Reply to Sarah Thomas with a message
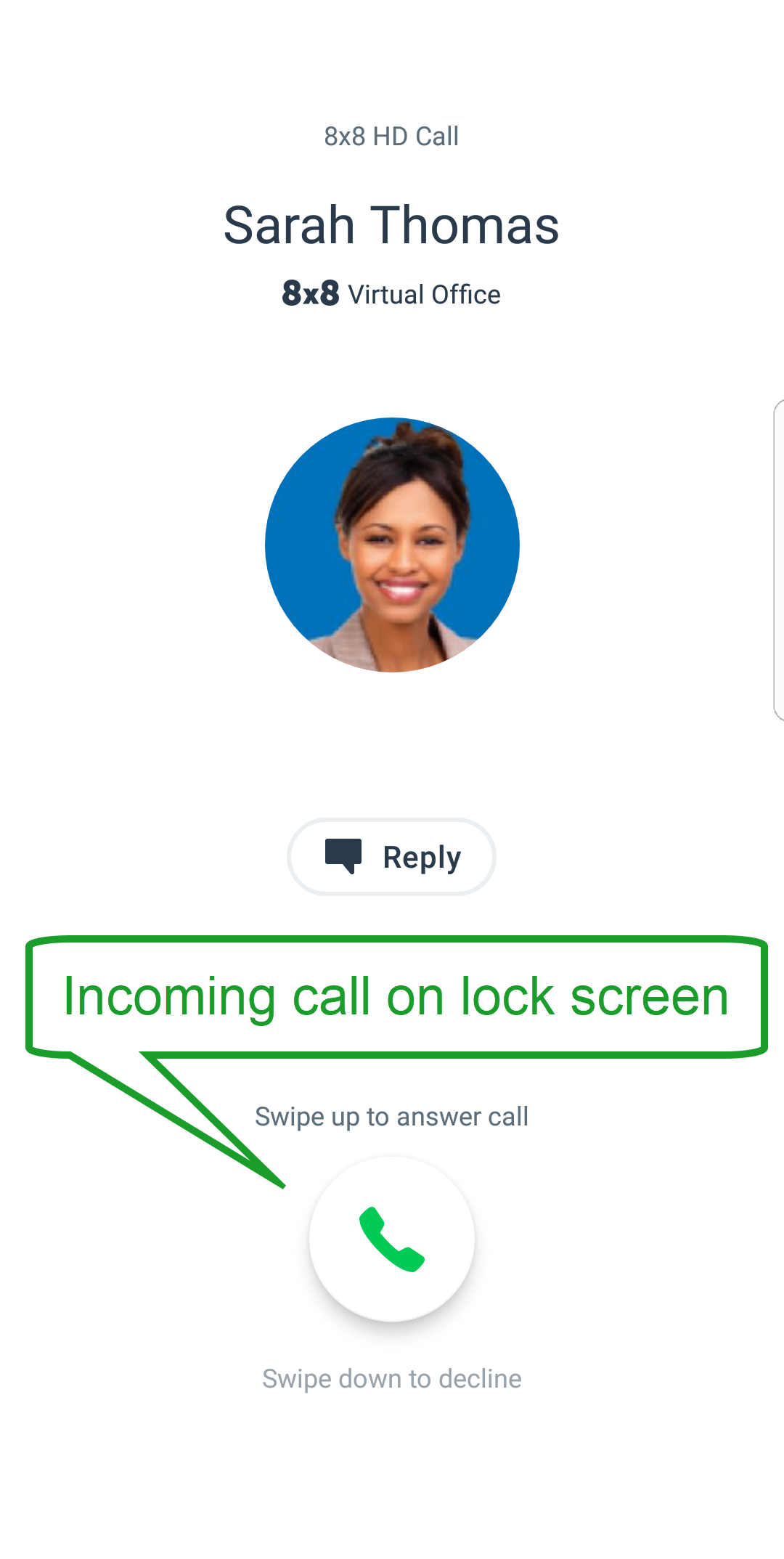The width and height of the screenshot is (784, 1559). tap(392, 857)
